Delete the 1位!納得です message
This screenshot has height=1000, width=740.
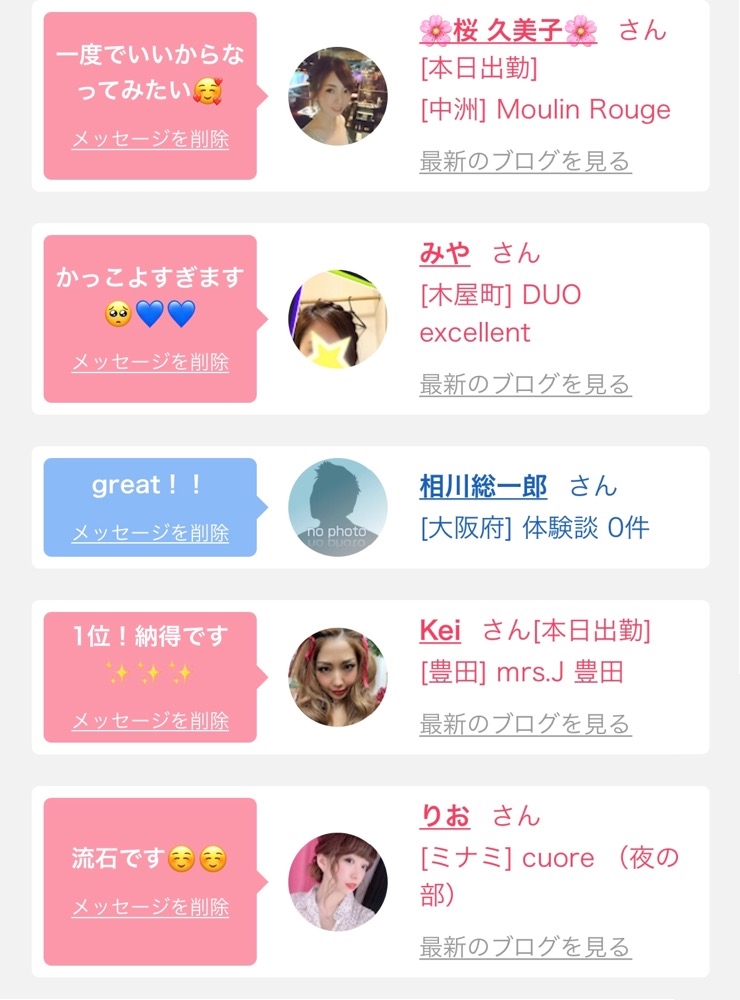tap(150, 720)
